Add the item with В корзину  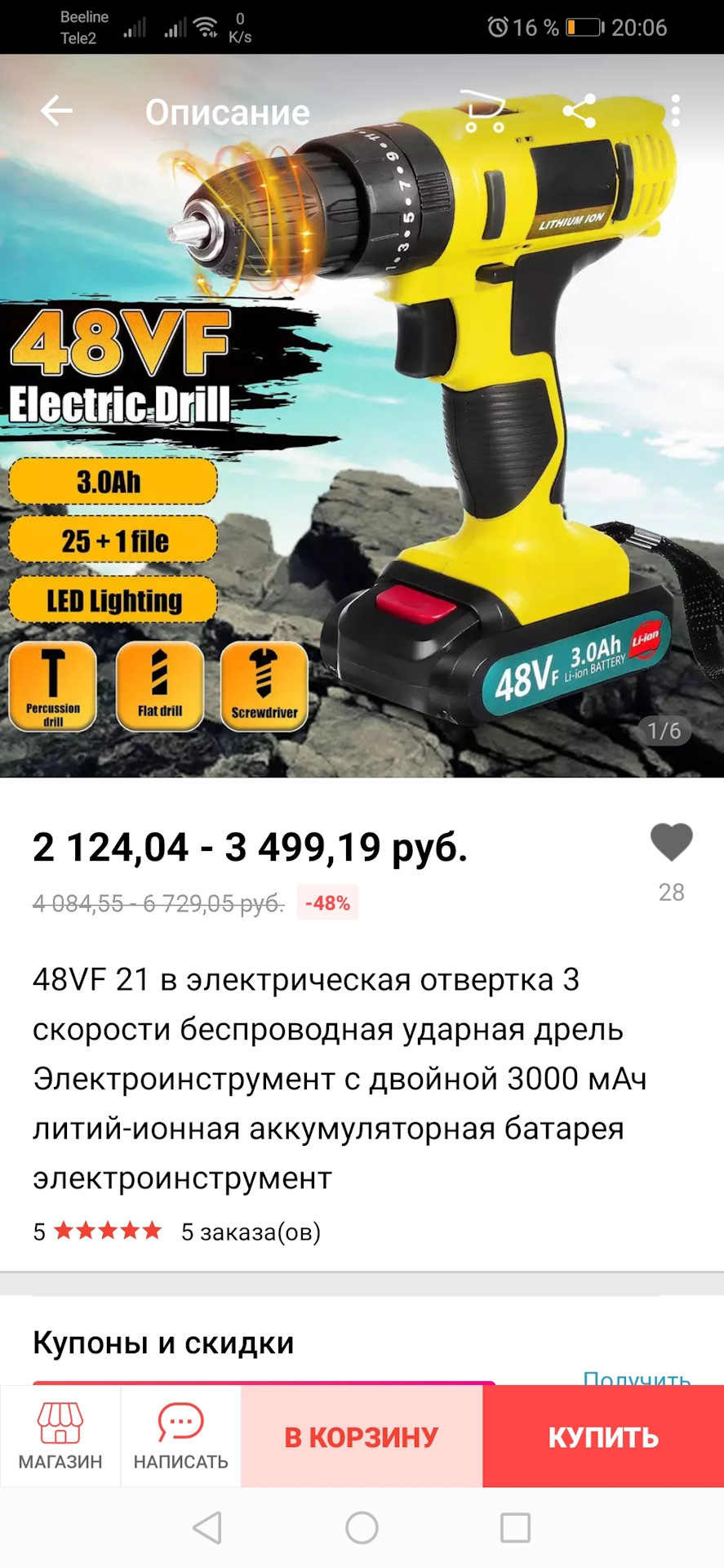(362, 1437)
